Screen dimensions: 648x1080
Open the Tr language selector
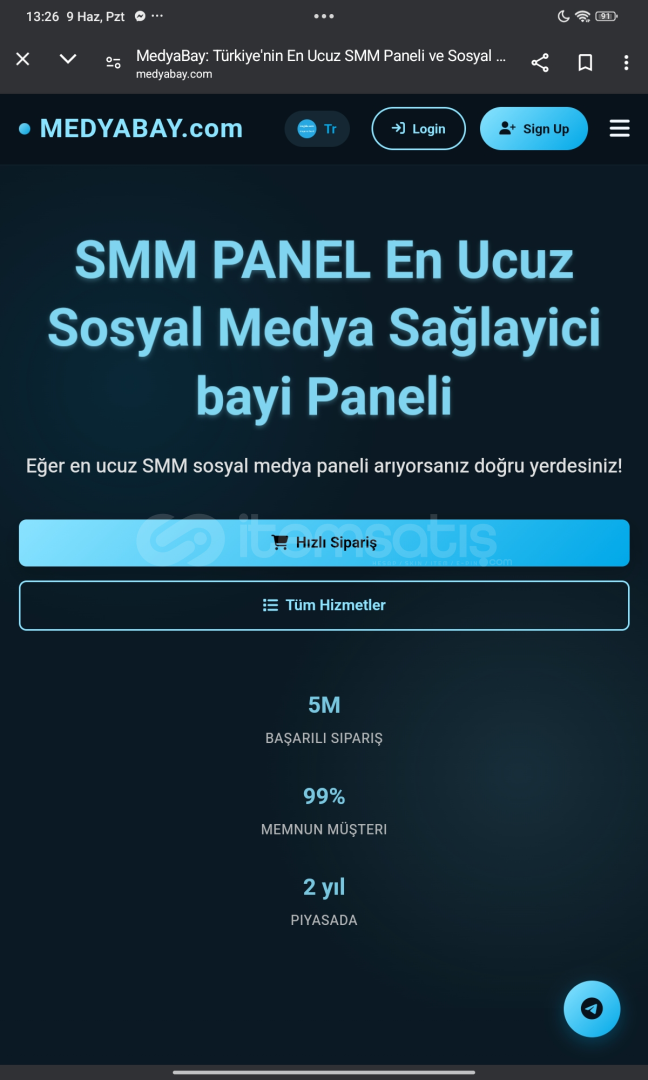(317, 129)
